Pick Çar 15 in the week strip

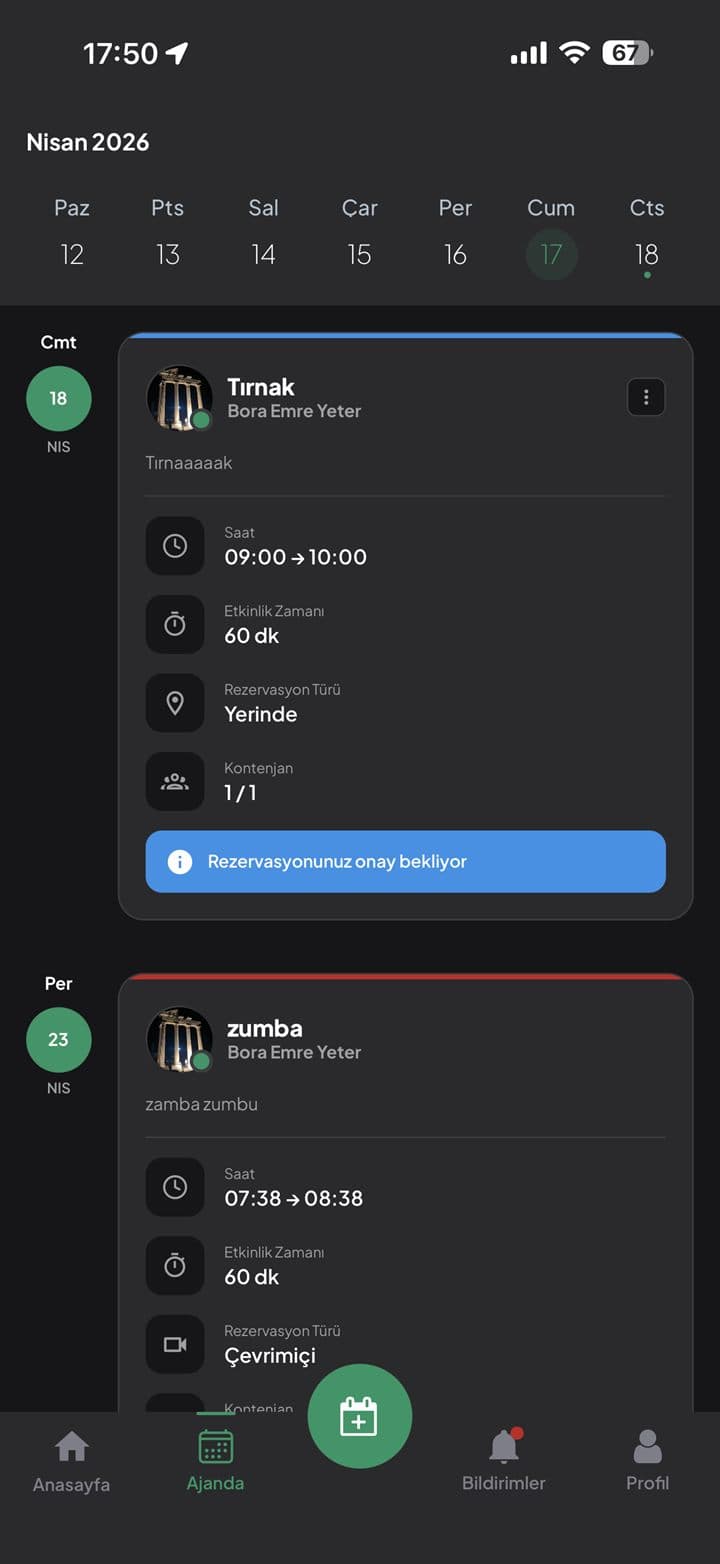click(x=359, y=235)
